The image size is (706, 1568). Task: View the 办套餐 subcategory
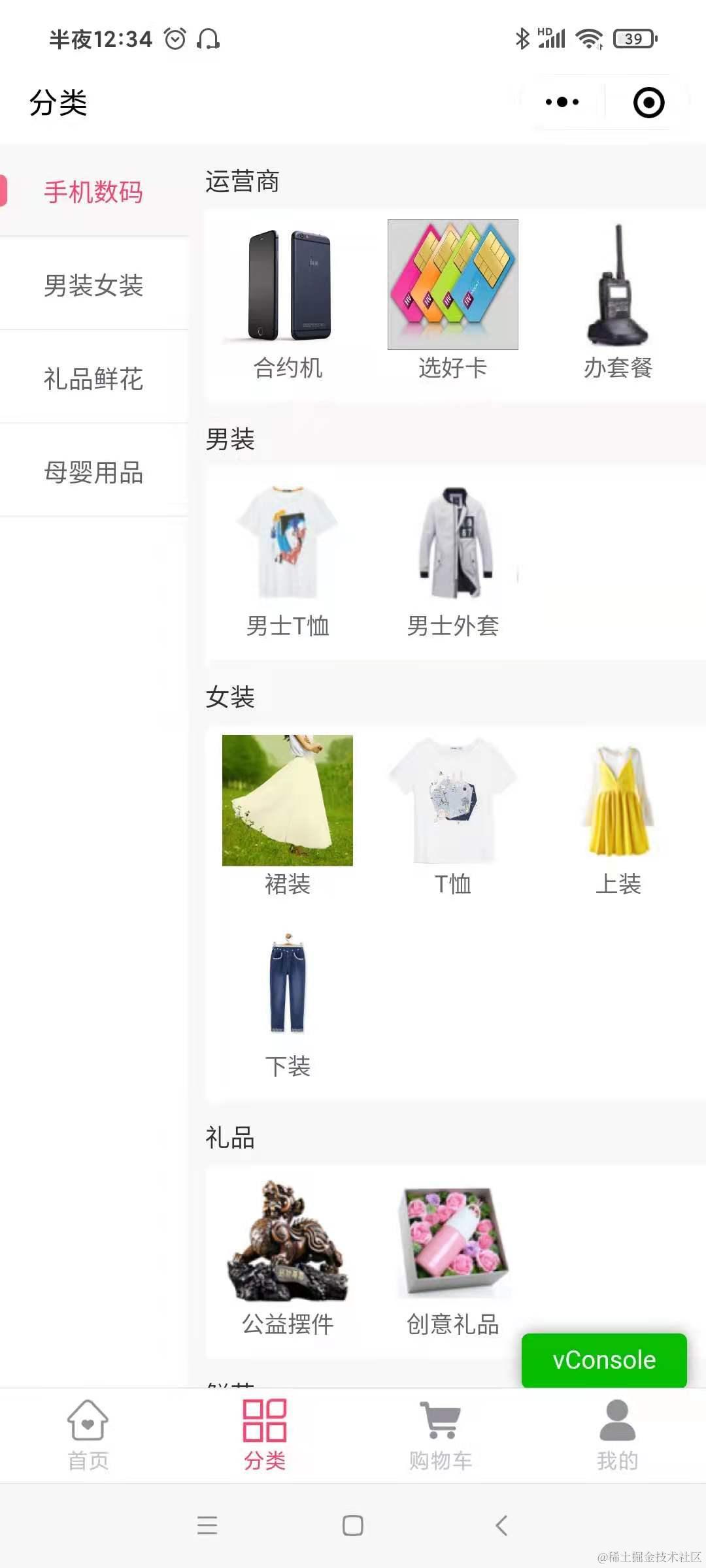tap(618, 302)
